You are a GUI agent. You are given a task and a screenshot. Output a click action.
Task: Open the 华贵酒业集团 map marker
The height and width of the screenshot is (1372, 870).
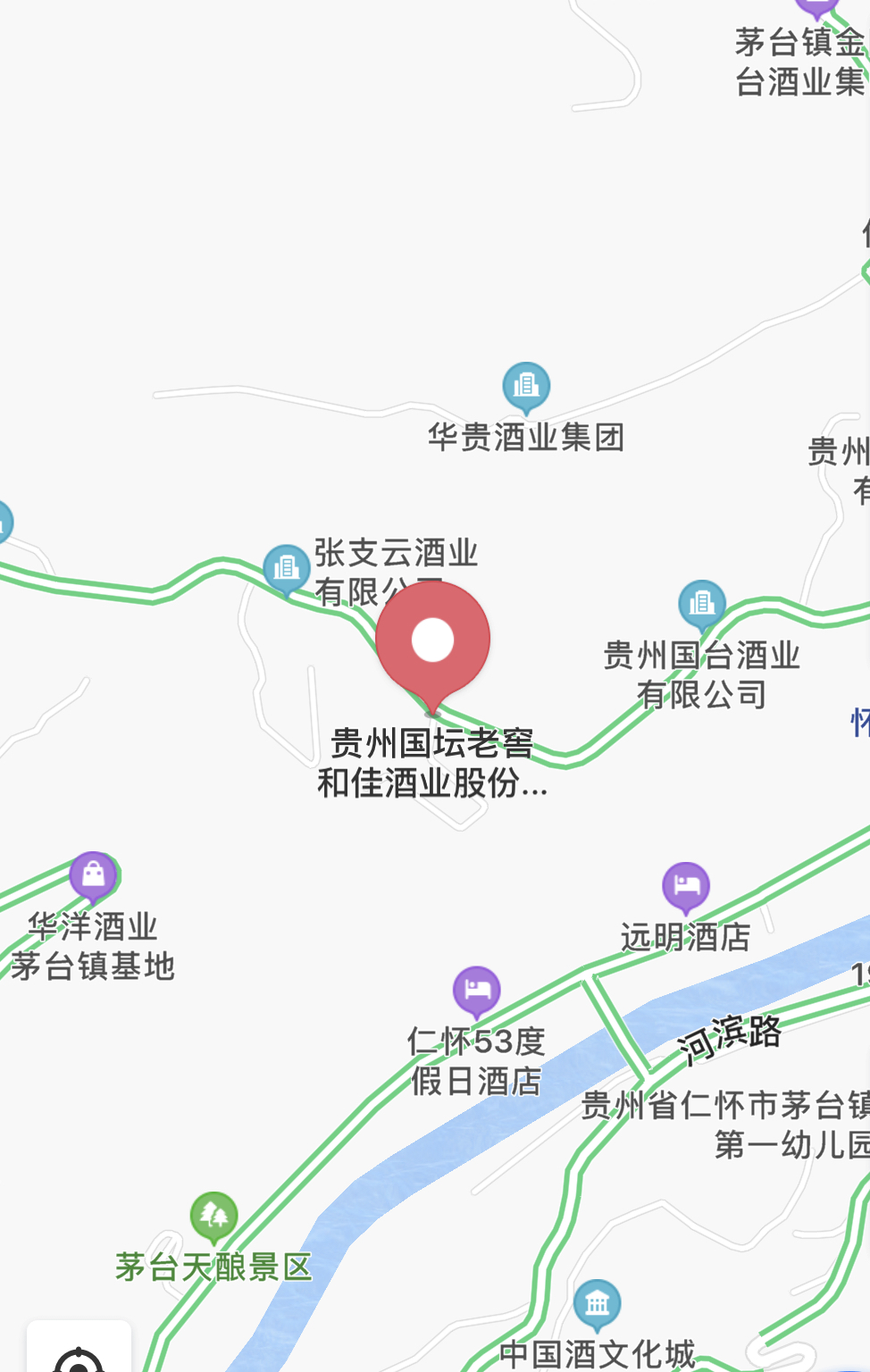click(x=526, y=386)
